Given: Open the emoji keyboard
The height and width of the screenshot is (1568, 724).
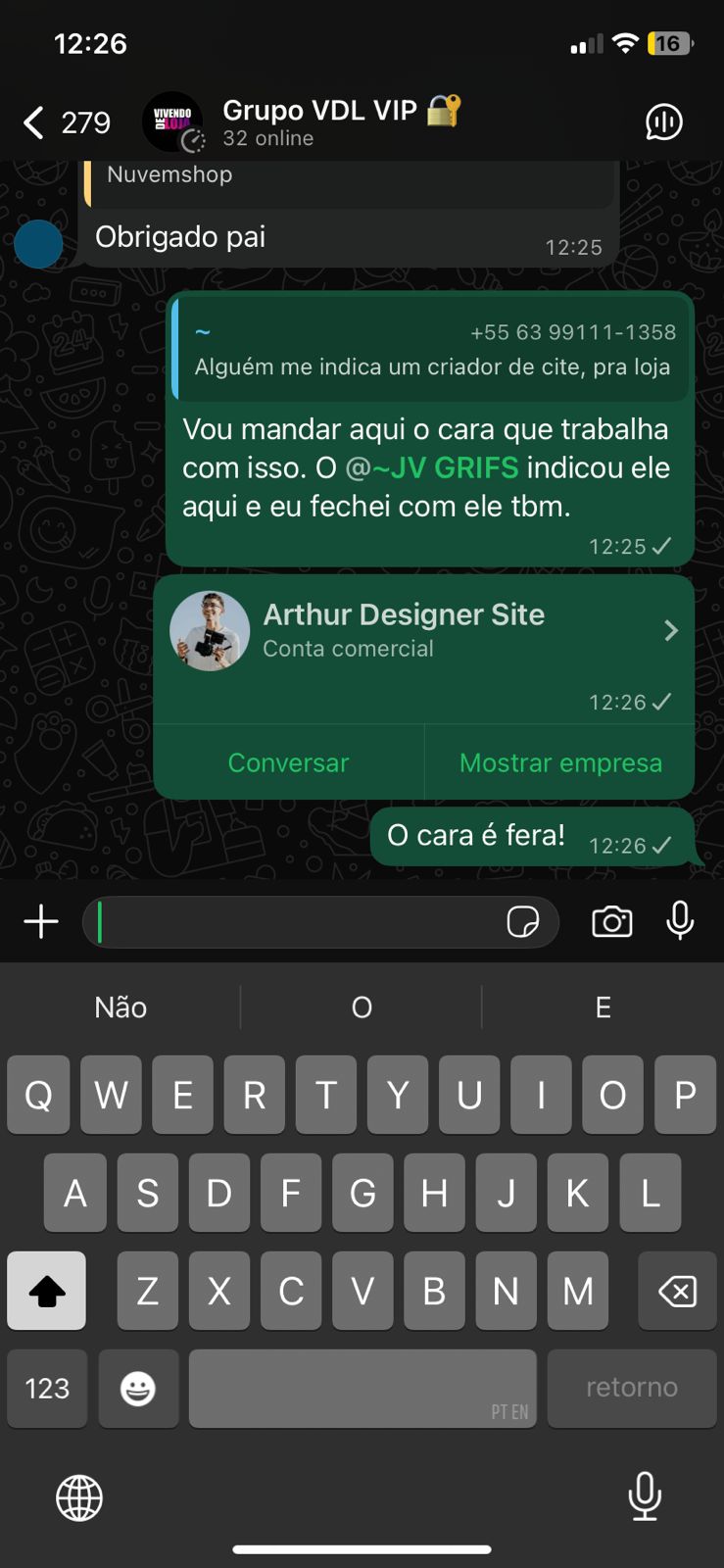Looking at the screenshot, I should click(138, 1388).
